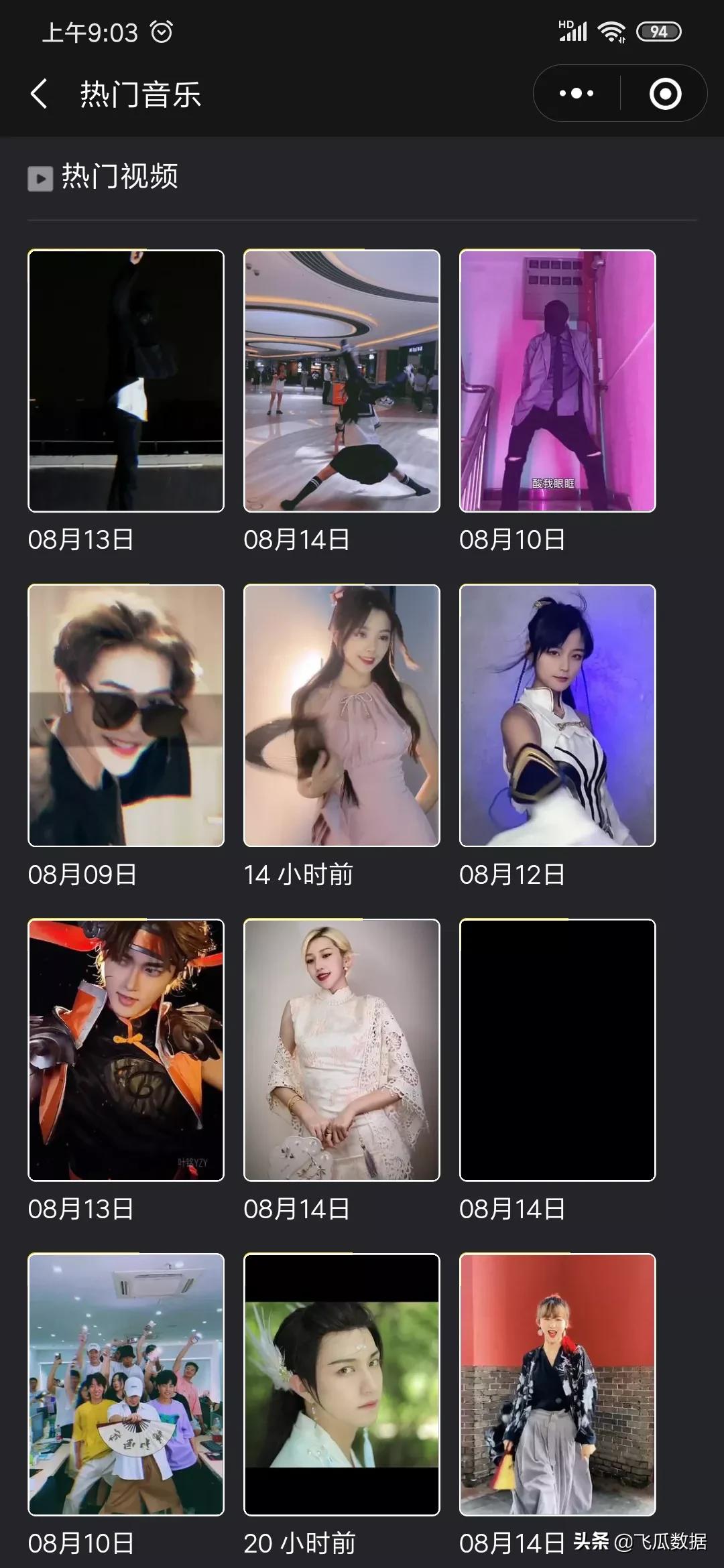The height and width of the screenshot is (1568, 724).
Task: Play the video posted 20 小时前
Action: tap(342, 1384)
